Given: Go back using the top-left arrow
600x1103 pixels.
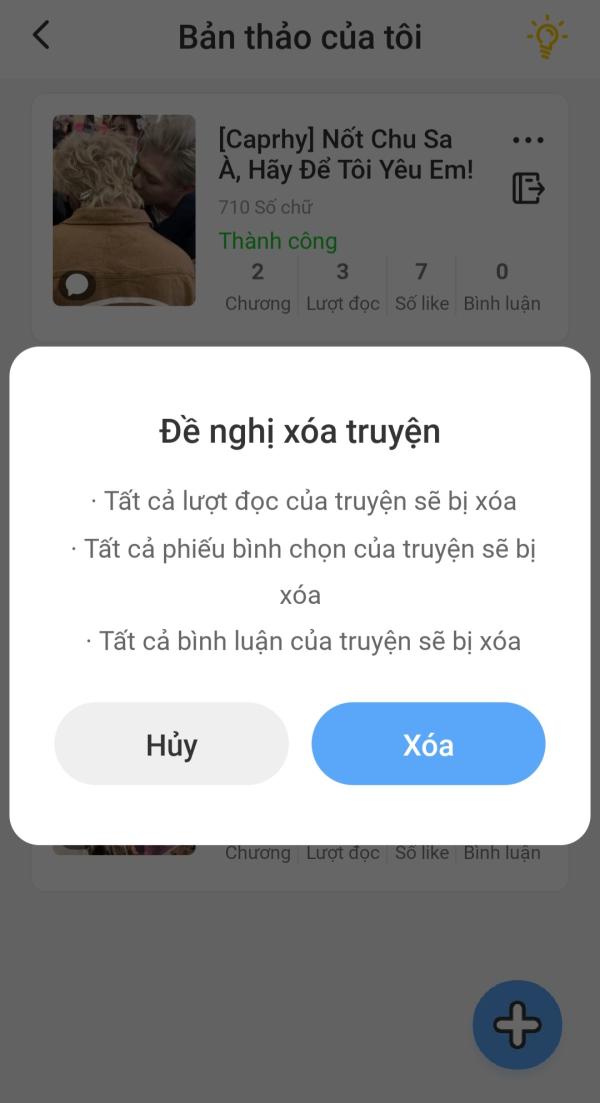Looking at the screenshot, I should [42, 35].
